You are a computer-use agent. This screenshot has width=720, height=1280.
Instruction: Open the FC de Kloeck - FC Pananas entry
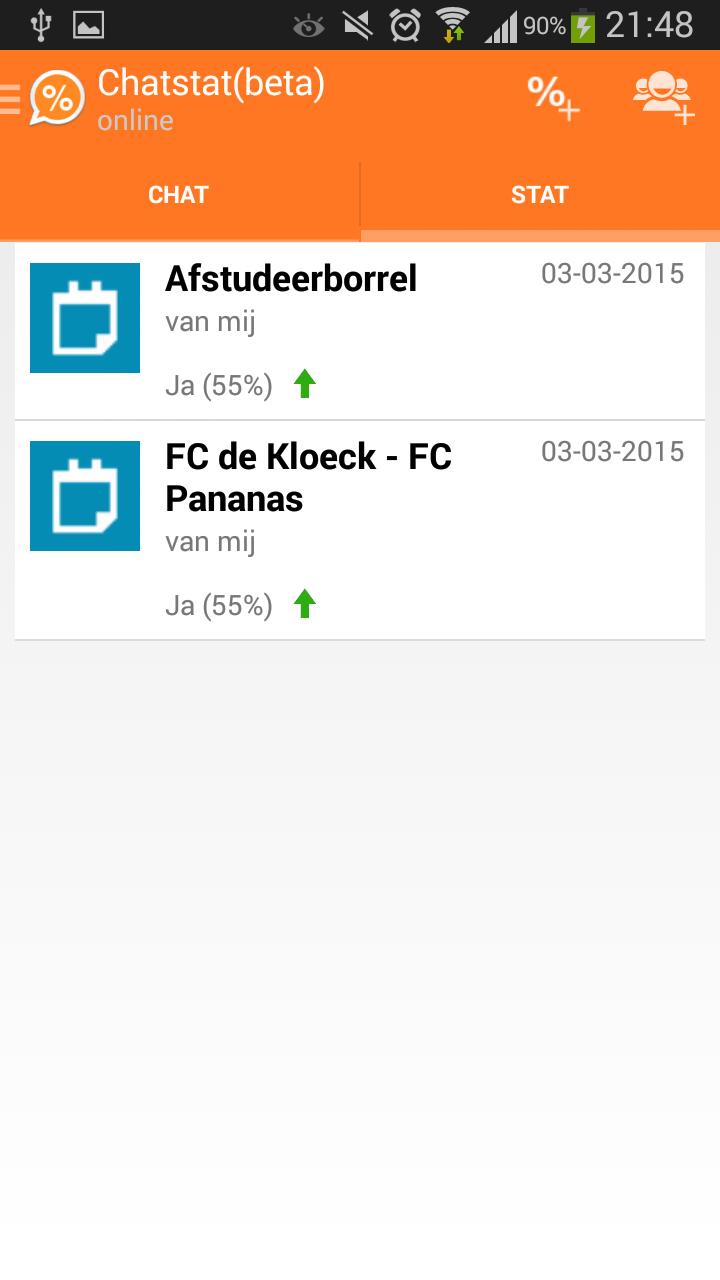[x=308, y=476]
